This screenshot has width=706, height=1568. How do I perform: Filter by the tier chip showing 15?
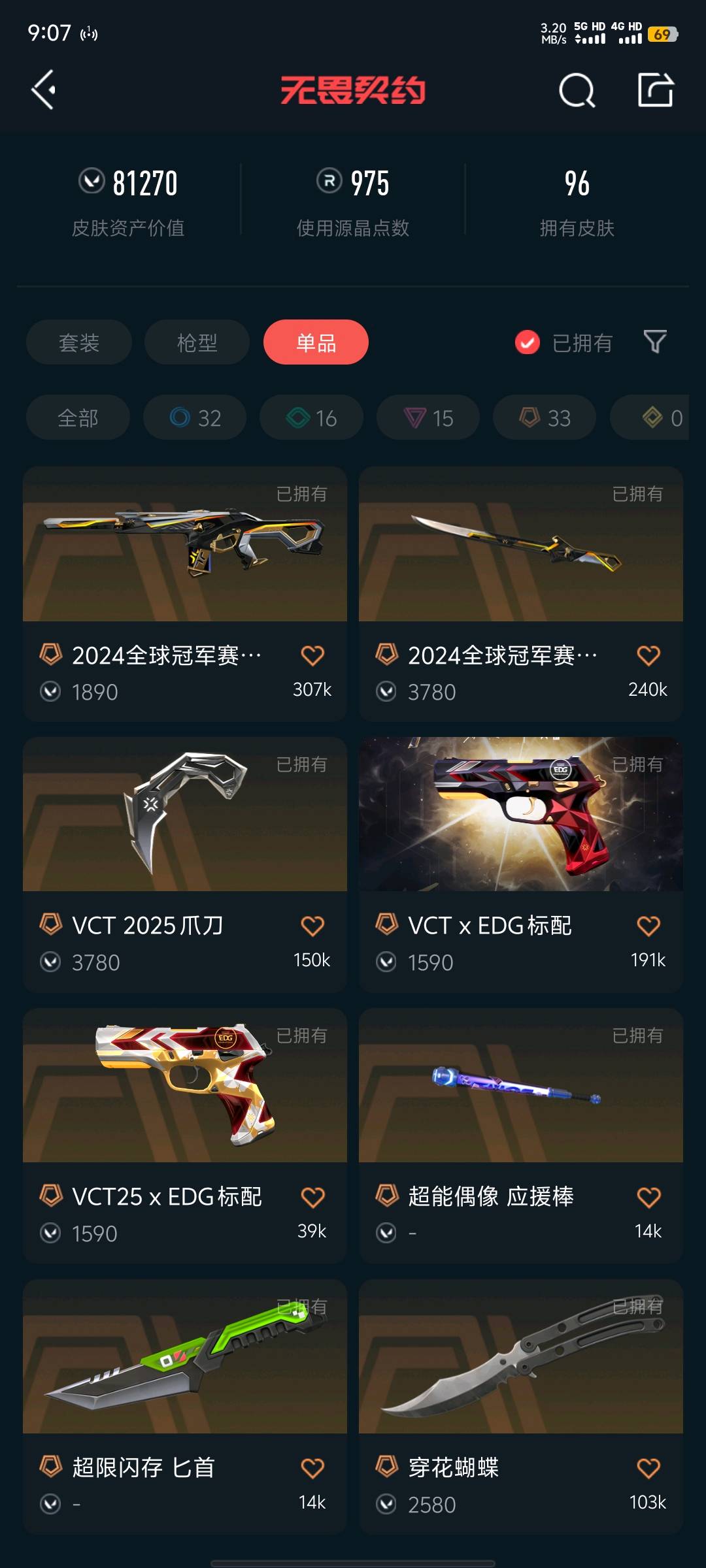[x=428, y=417]
